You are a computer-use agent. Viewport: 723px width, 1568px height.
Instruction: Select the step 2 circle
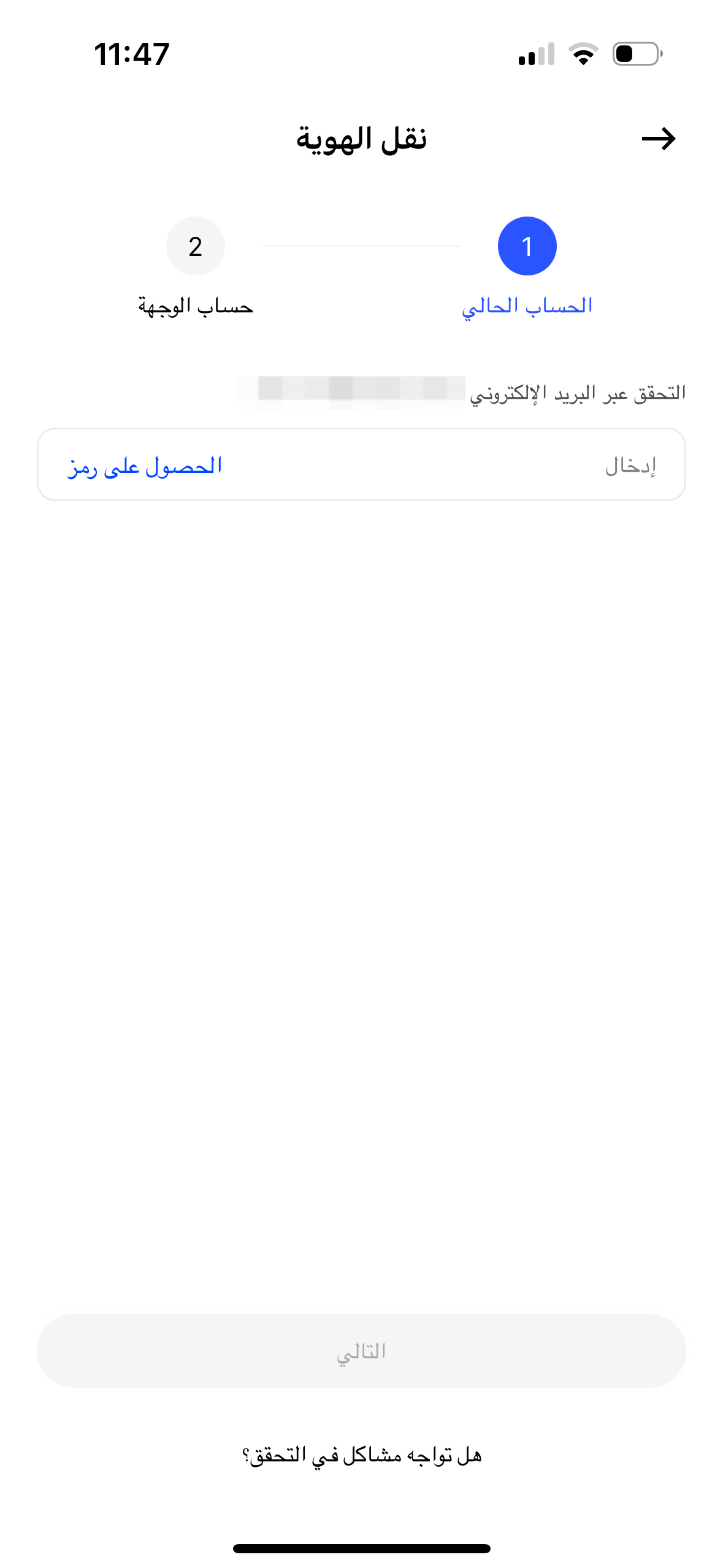[196, 245]
